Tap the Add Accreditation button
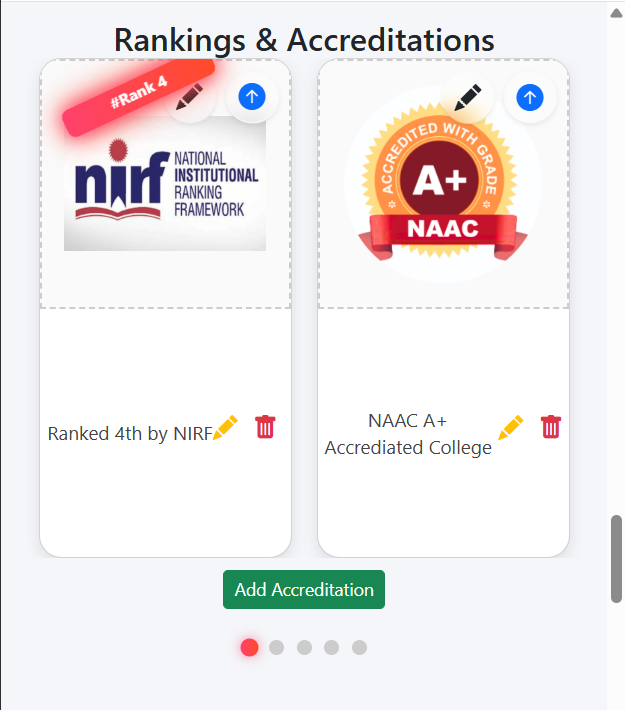 [303, 590]
